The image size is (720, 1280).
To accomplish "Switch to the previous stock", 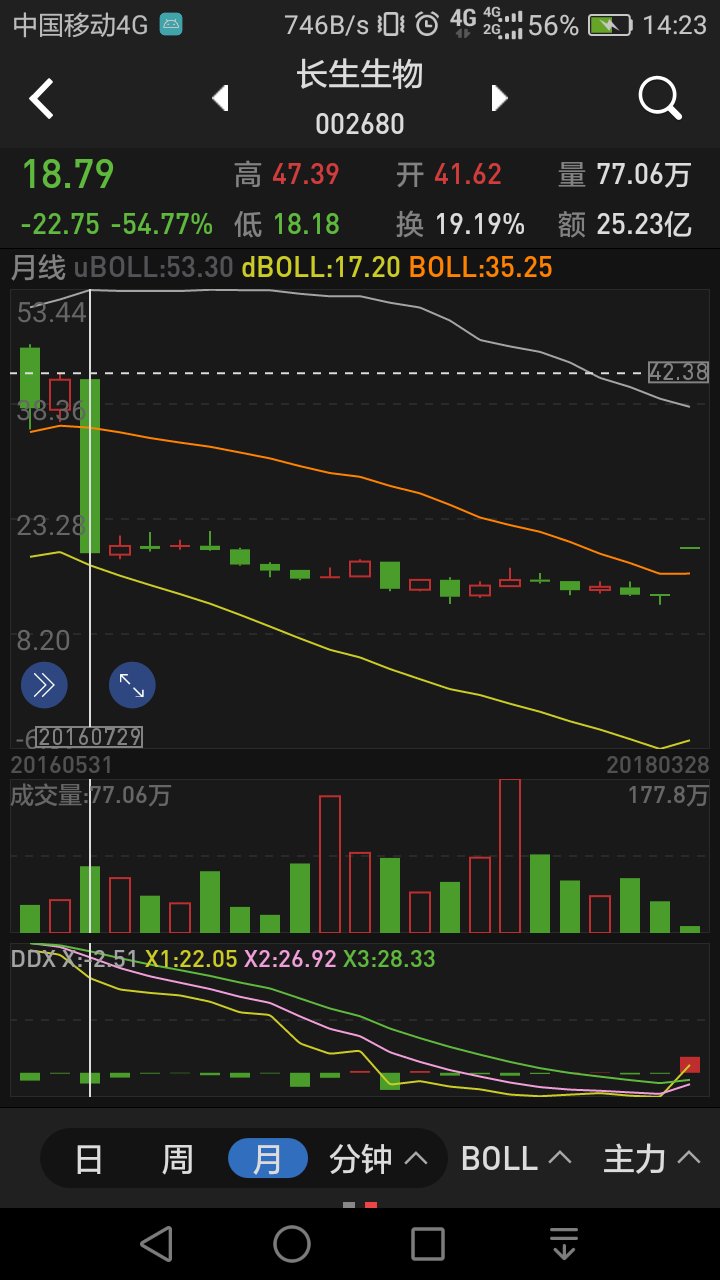I will click(x=221, y=98).
